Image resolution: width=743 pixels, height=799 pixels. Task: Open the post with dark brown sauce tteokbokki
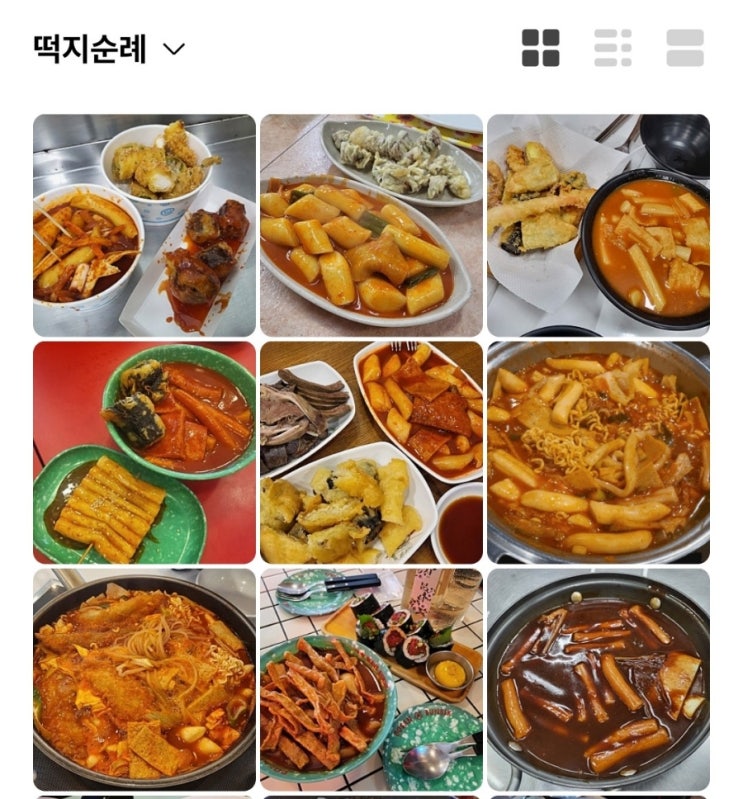[x=598, y=679]
